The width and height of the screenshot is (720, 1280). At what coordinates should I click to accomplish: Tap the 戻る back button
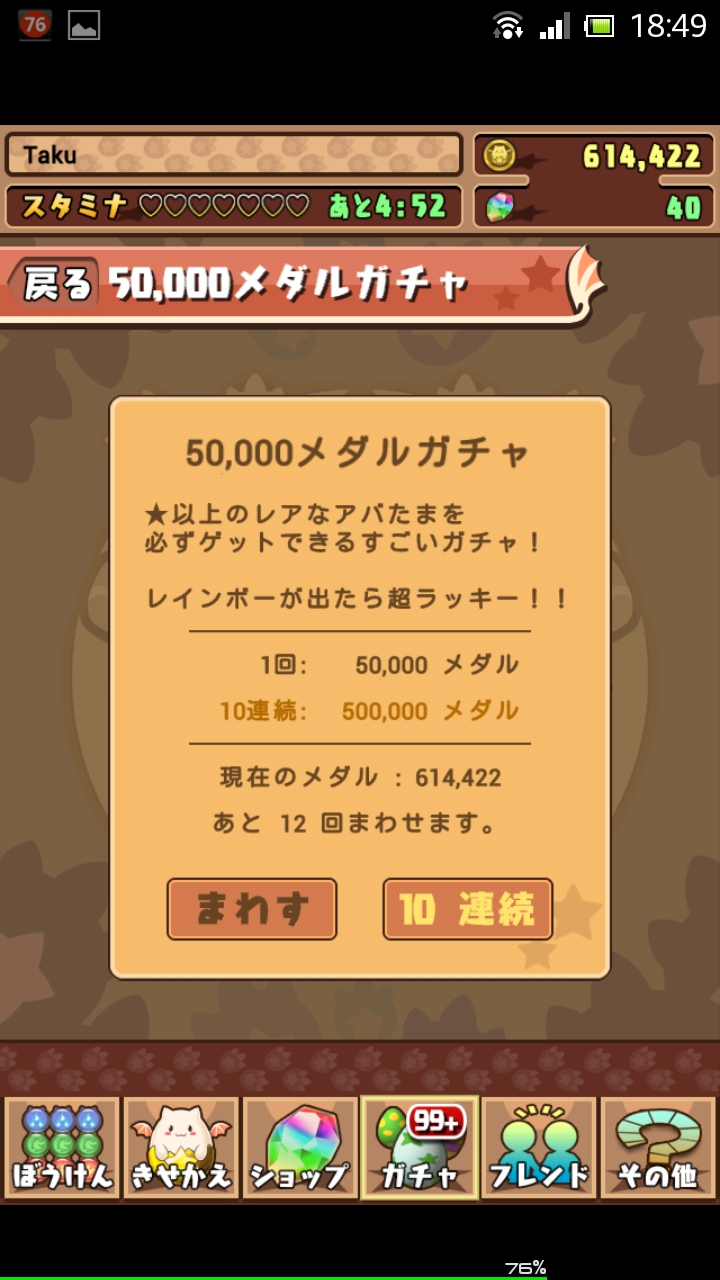click(55, 285)
